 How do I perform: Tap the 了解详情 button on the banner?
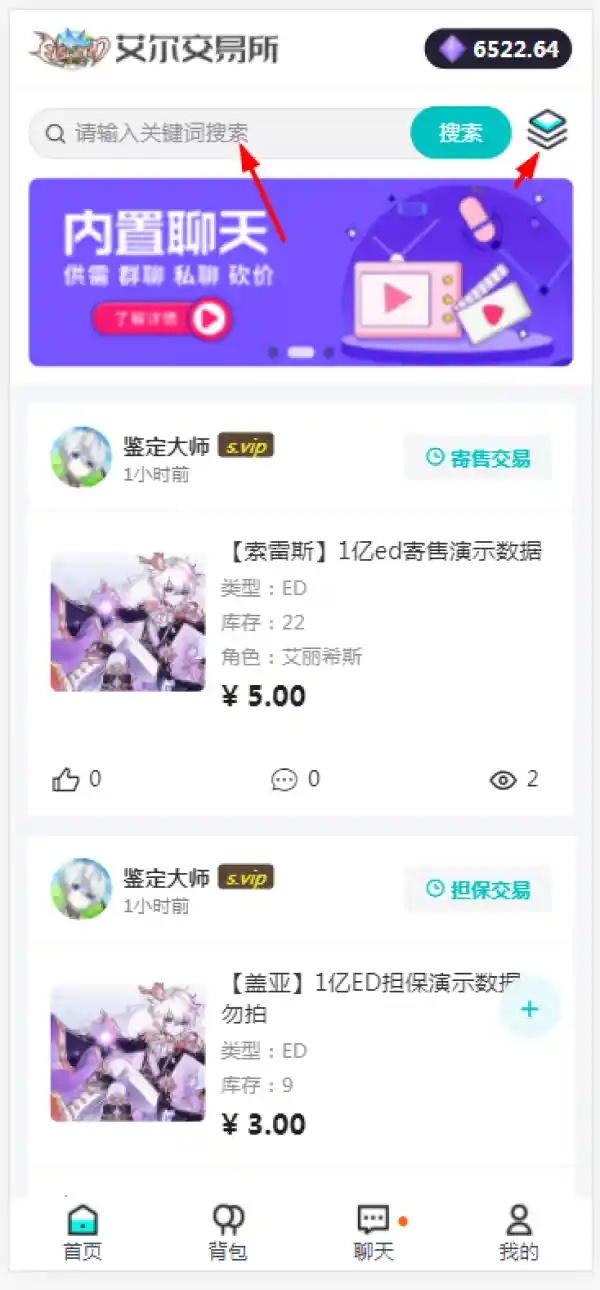coord(162,319)
